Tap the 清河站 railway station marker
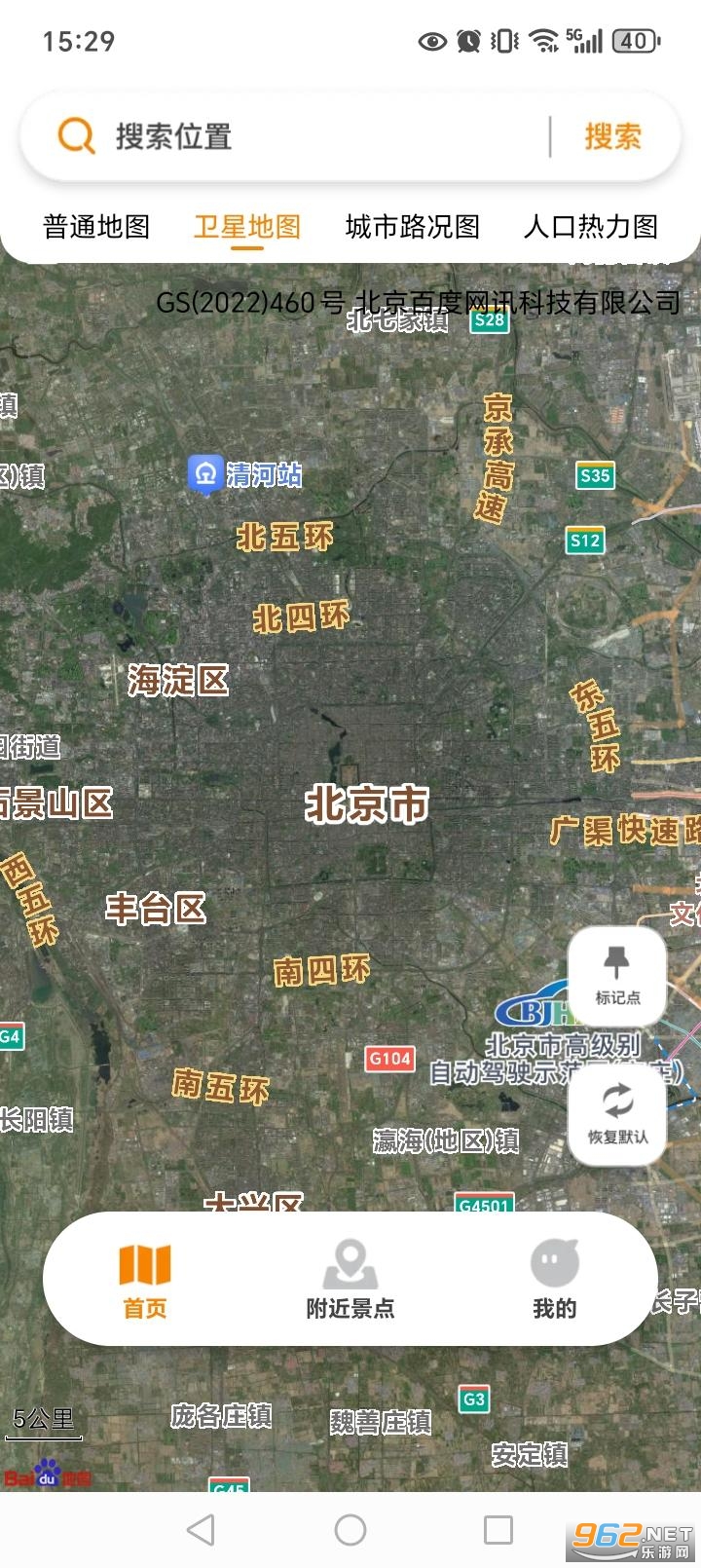 (x=205, y=474)
